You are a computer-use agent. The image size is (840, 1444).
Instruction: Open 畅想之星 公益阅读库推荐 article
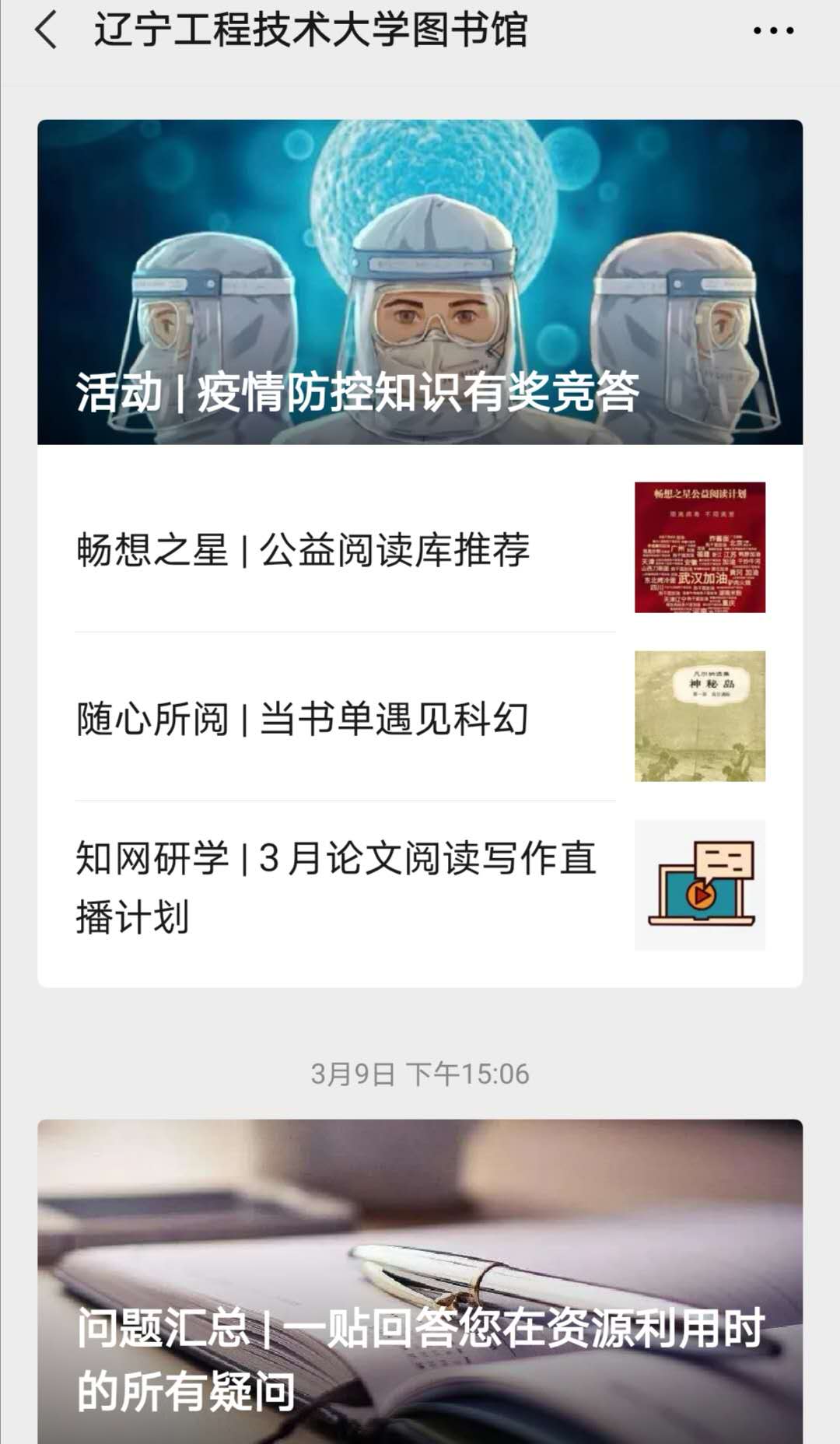coord(303,550)
